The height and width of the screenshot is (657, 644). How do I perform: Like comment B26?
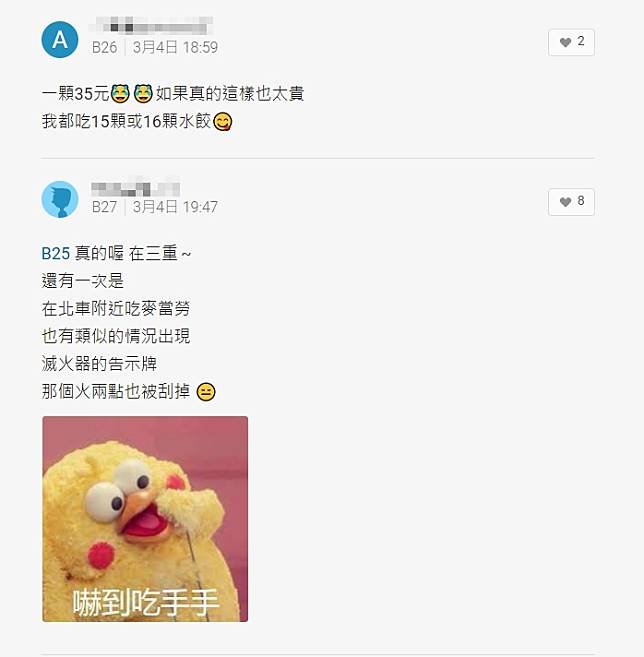(571, 42)
